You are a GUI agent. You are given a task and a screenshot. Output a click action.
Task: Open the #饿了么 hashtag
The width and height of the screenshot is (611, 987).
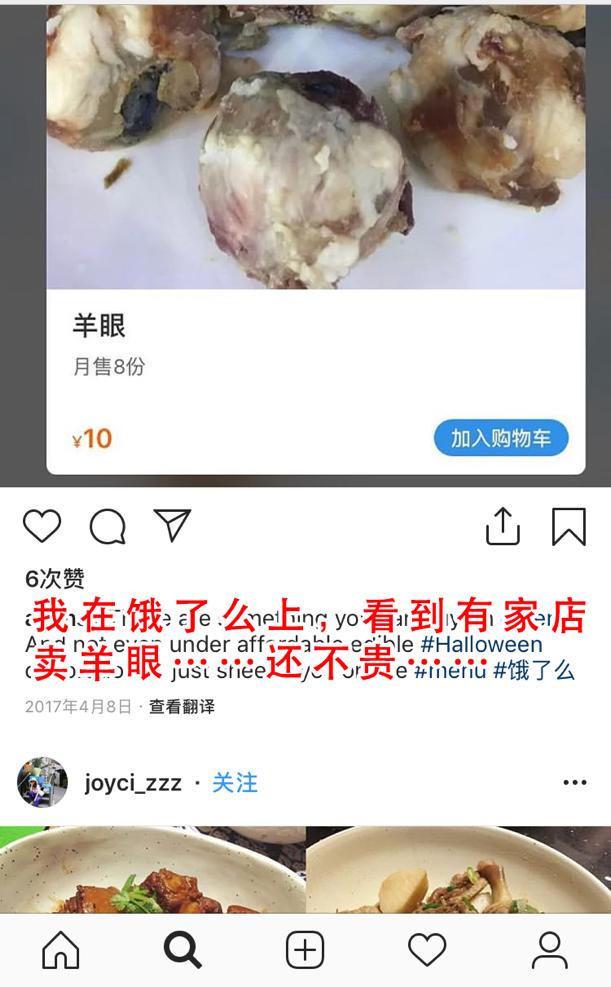pyautogui.click(x=534, y=671)
